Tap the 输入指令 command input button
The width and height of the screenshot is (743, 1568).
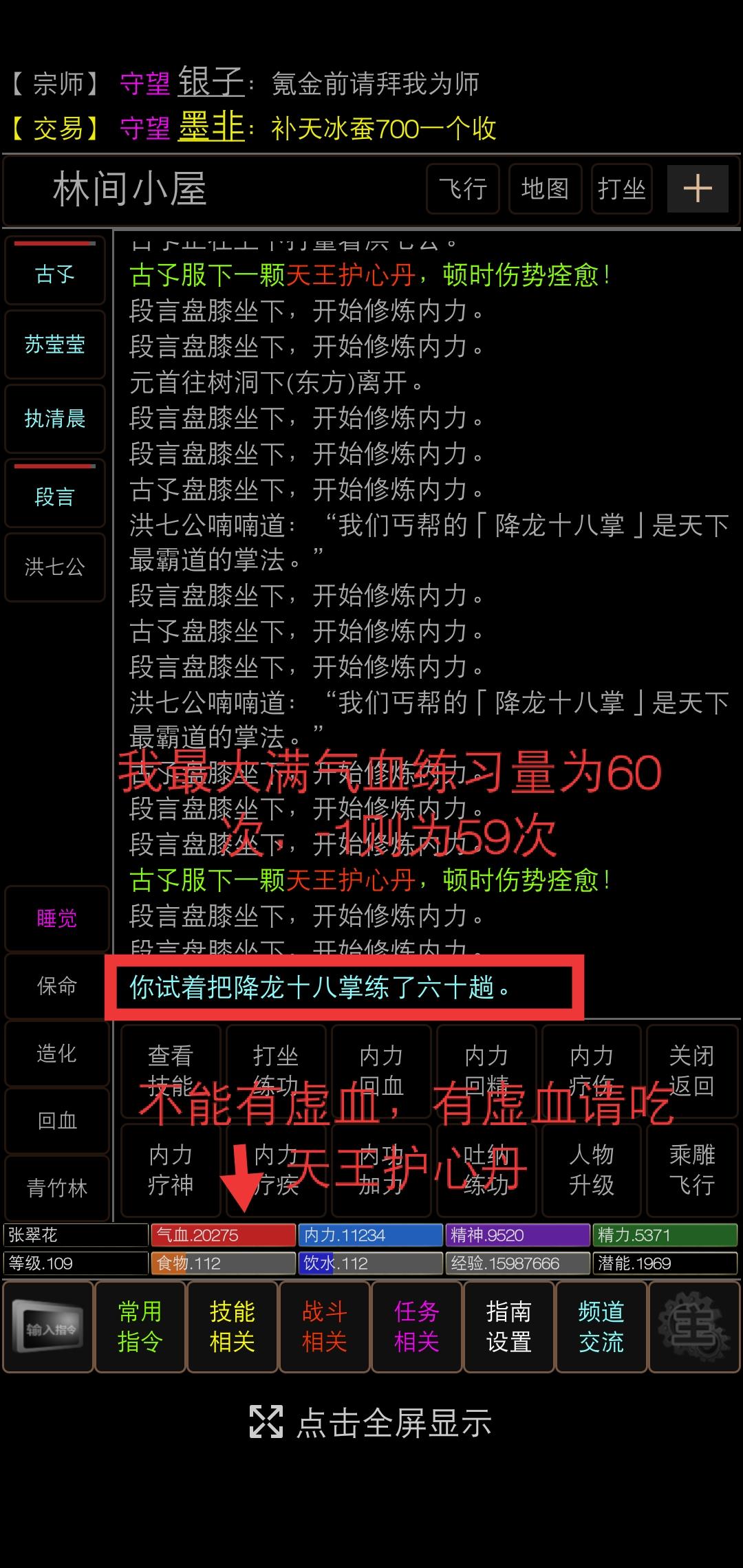click(x=48, y=1327)
